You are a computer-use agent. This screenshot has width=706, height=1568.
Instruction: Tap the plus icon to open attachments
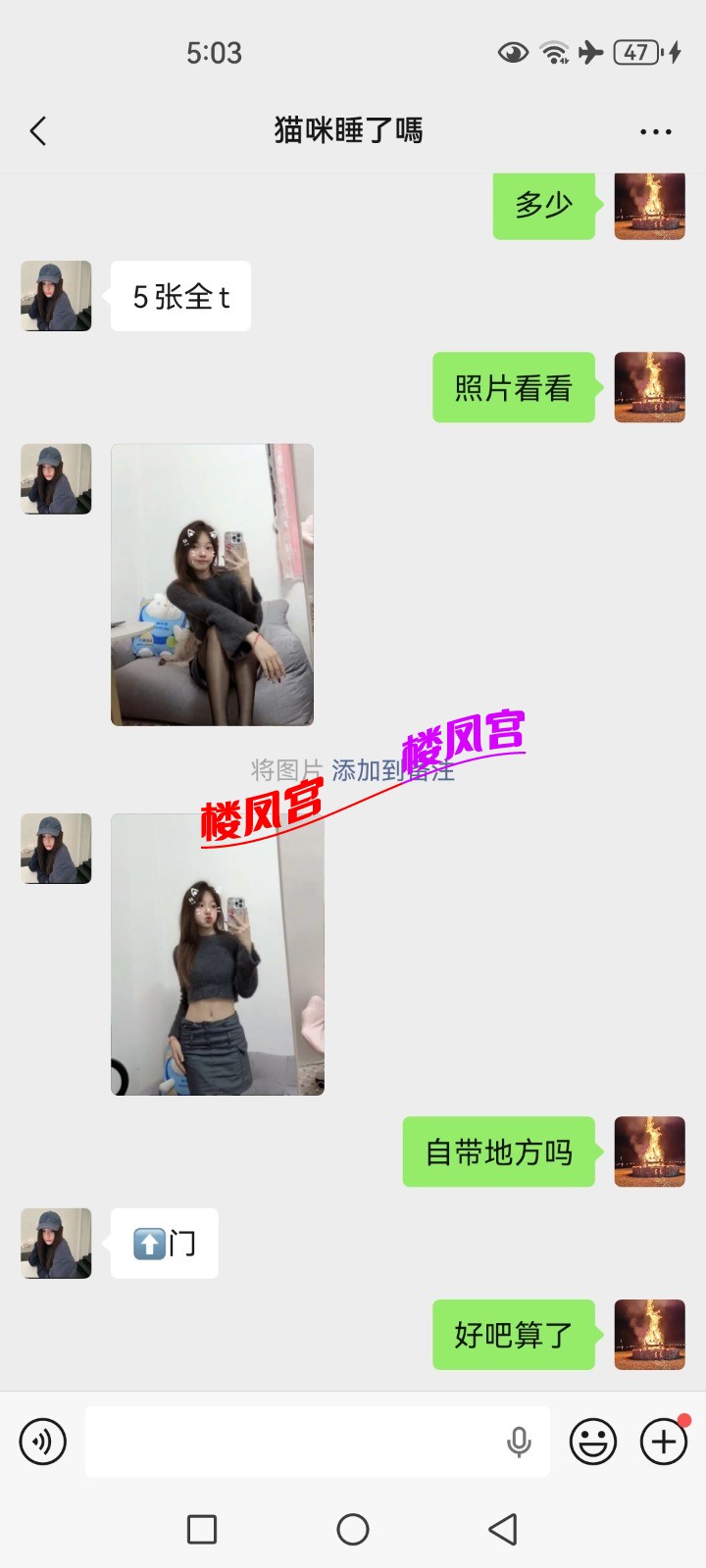[663, 1442]
